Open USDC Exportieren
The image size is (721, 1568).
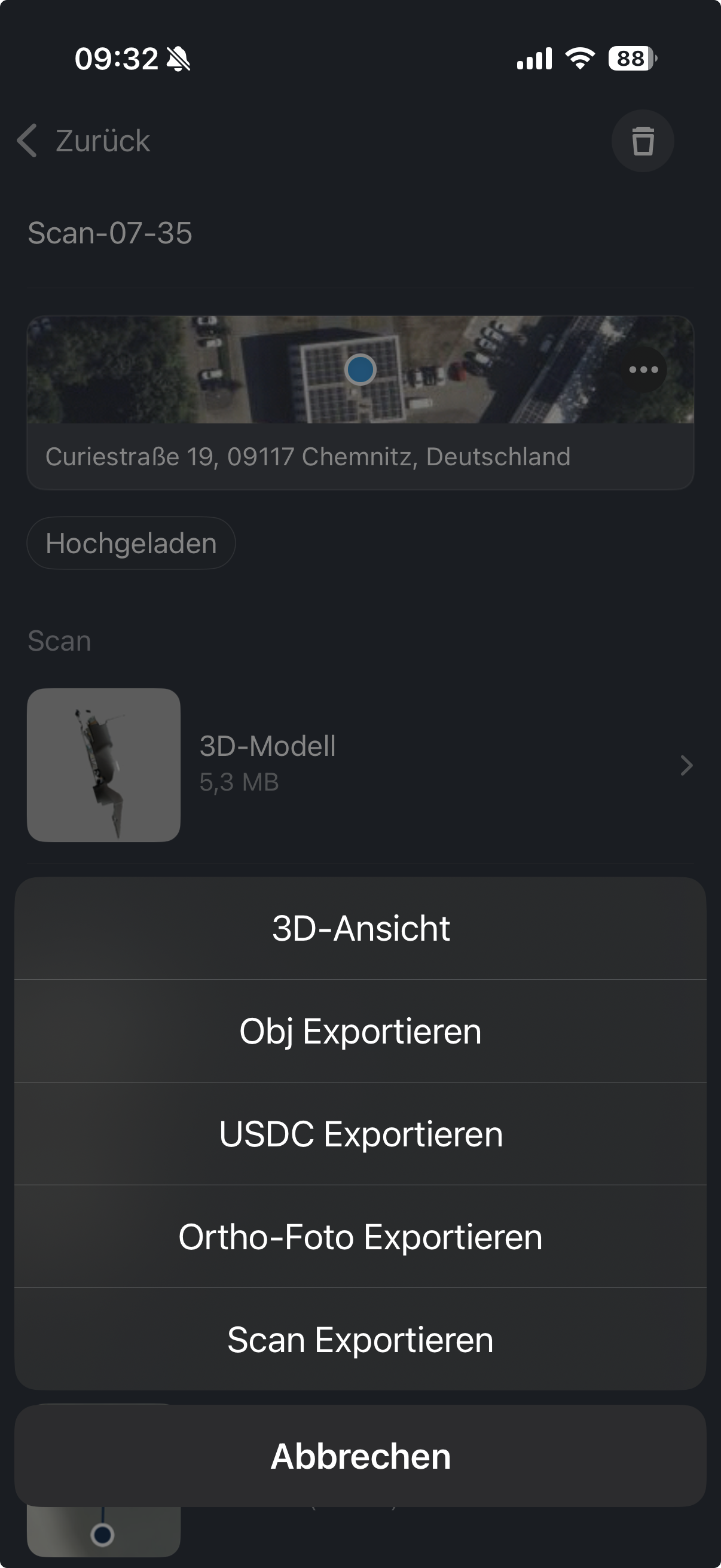[x=360, y=1133]
